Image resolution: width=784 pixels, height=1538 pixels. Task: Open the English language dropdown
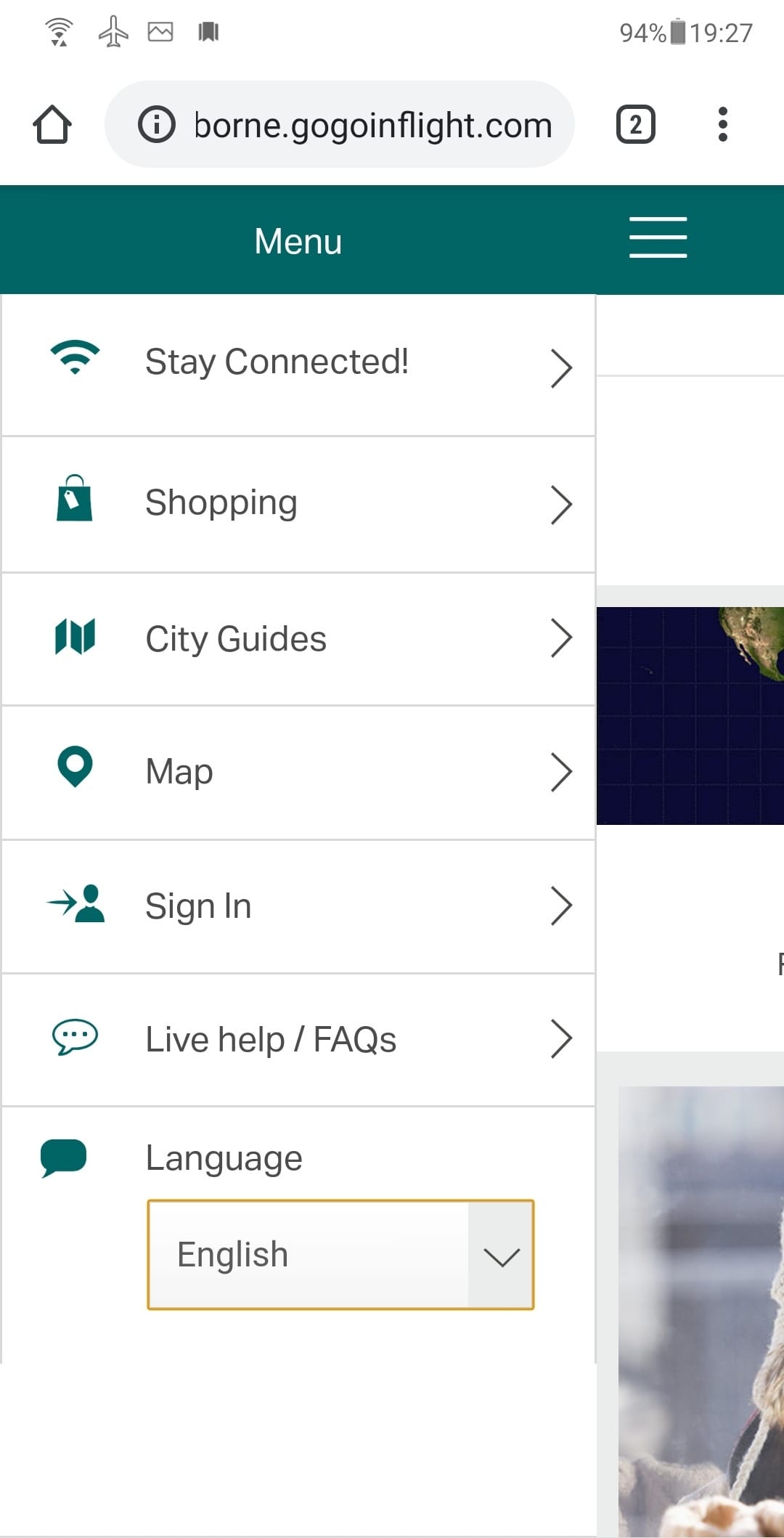click(x=340, y=1254)
